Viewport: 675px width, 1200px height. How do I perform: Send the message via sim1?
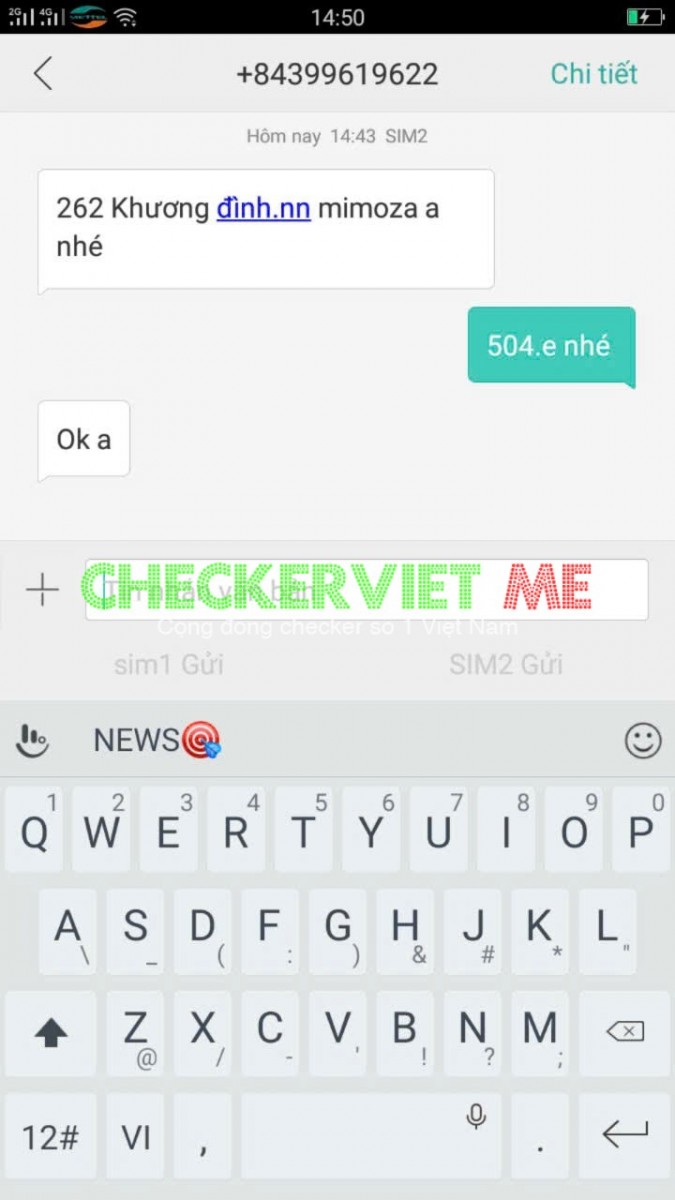tap(168, 664)
